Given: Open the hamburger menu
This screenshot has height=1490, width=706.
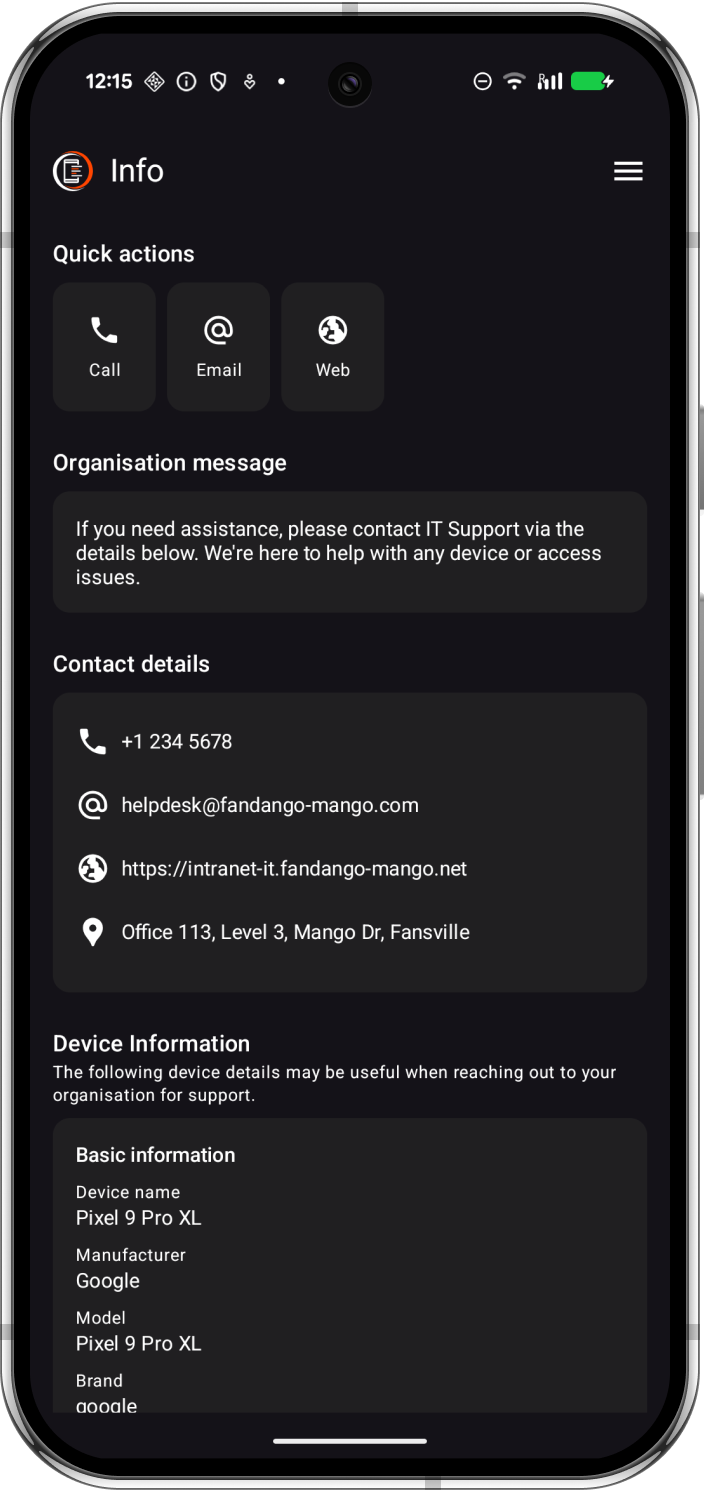Looking at the screenshot, I should coord(628,171).
